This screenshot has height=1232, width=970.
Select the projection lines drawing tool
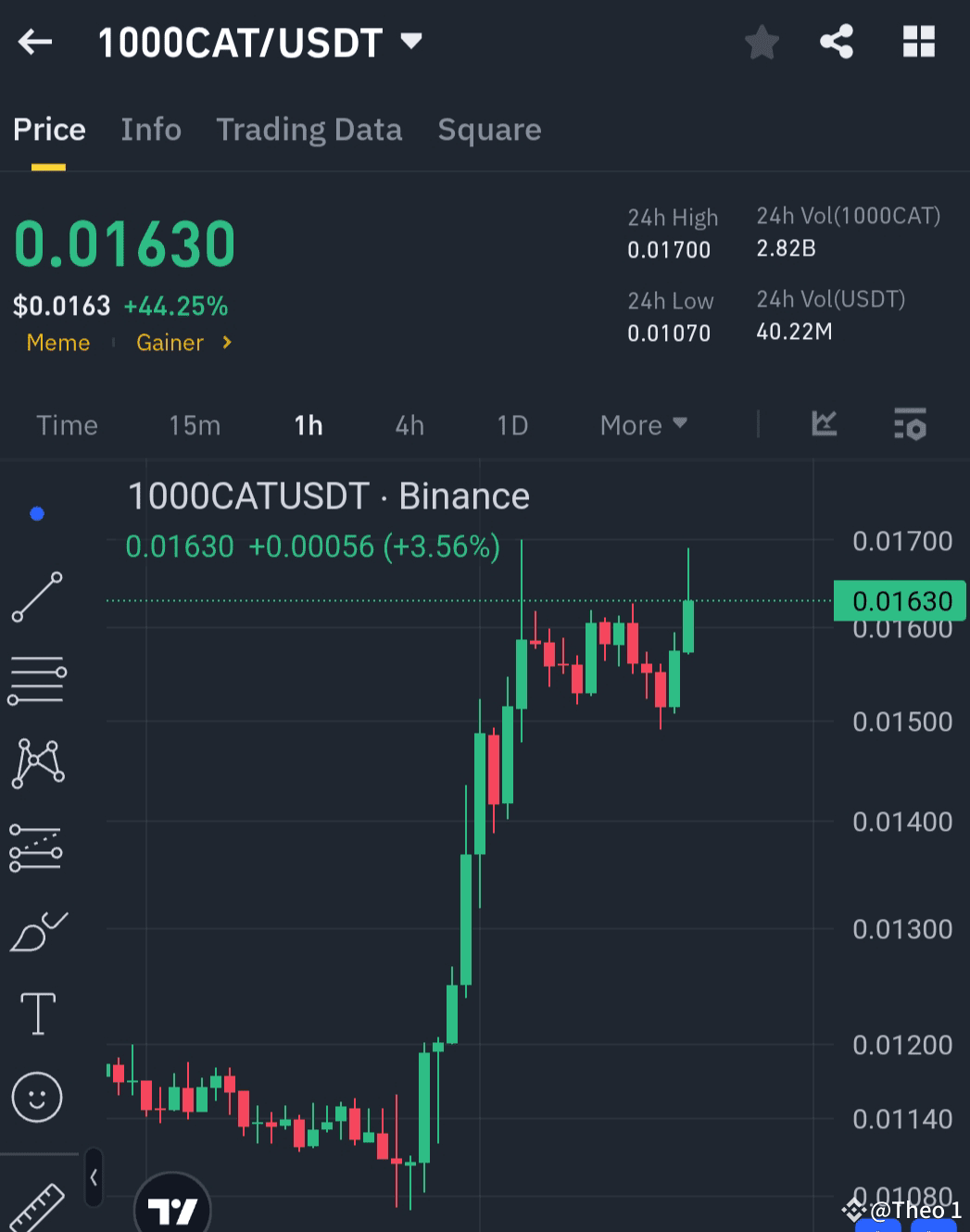pyautogui.click(x=37, y=846)
